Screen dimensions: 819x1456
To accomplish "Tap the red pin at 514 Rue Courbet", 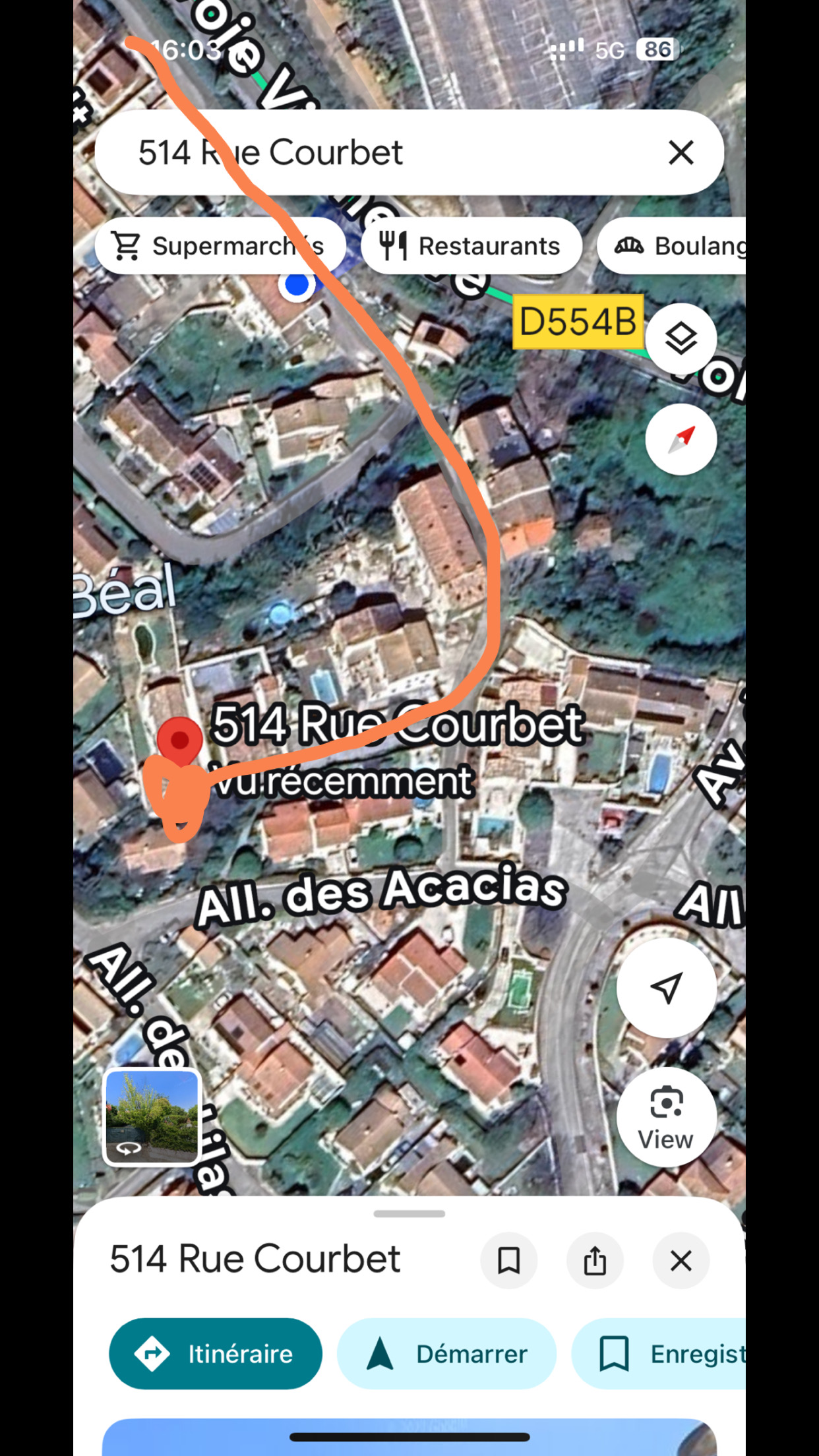I will pyautogui.click(x=179, y=740).
